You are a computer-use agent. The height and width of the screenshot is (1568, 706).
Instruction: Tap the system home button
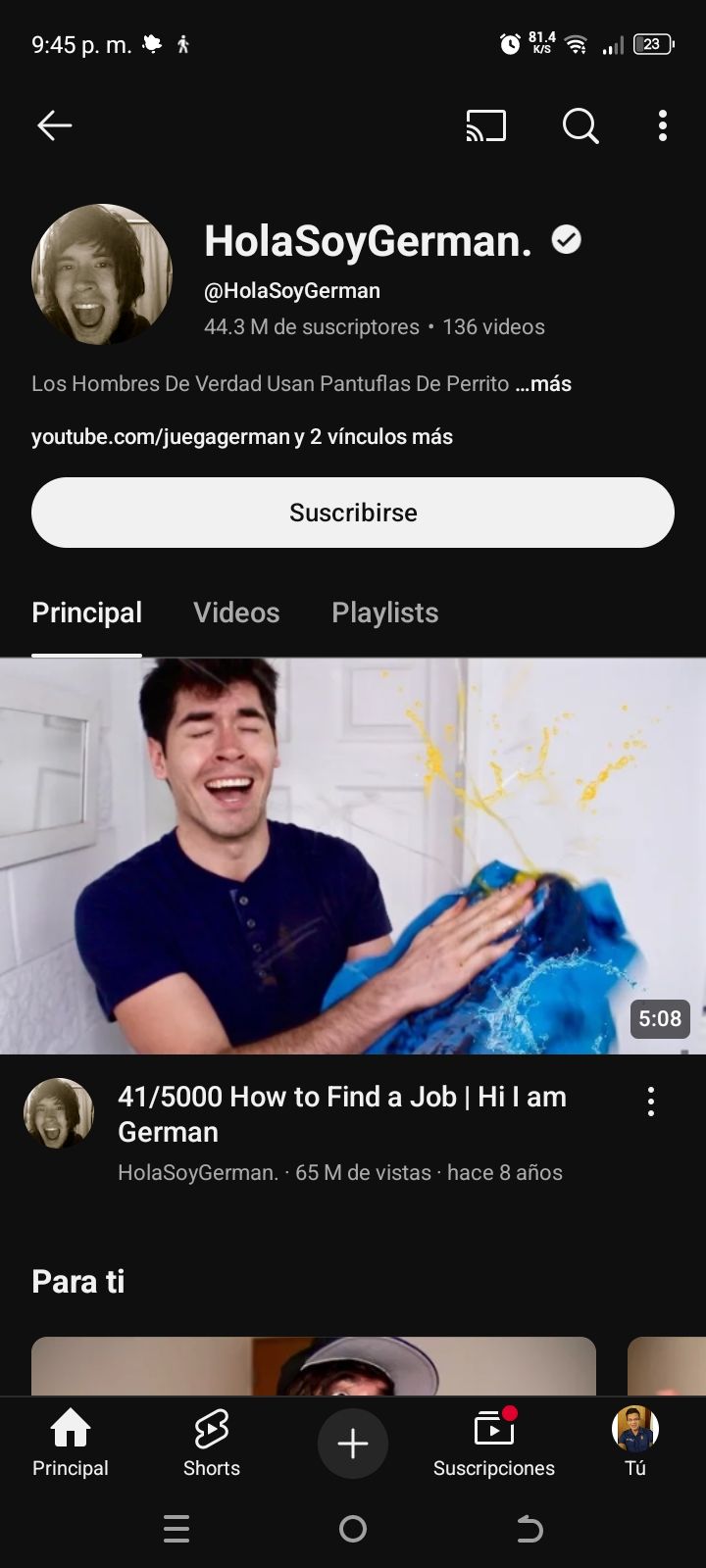pos(353,1529)
